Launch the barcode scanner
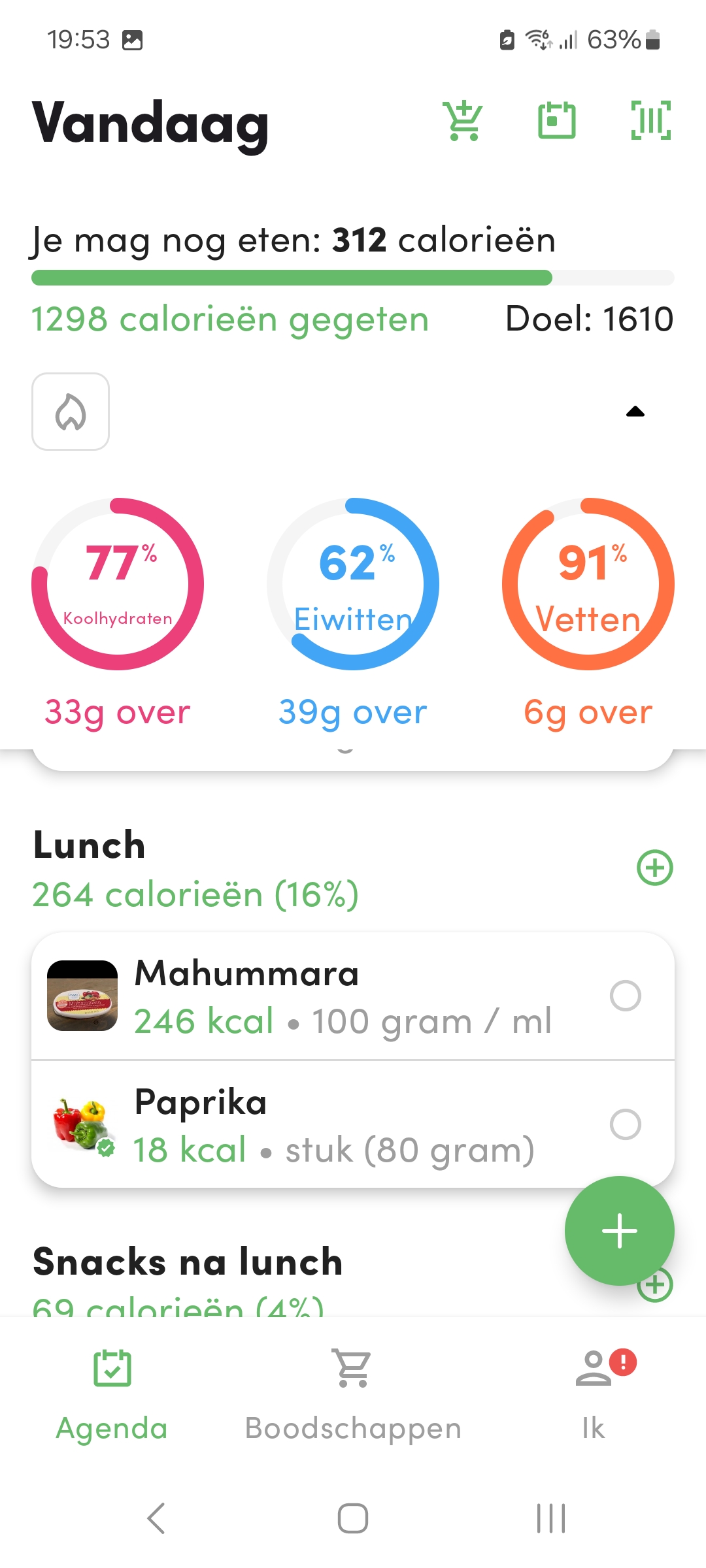Viewport: 706px width, 1568px height. click(651, 121)
